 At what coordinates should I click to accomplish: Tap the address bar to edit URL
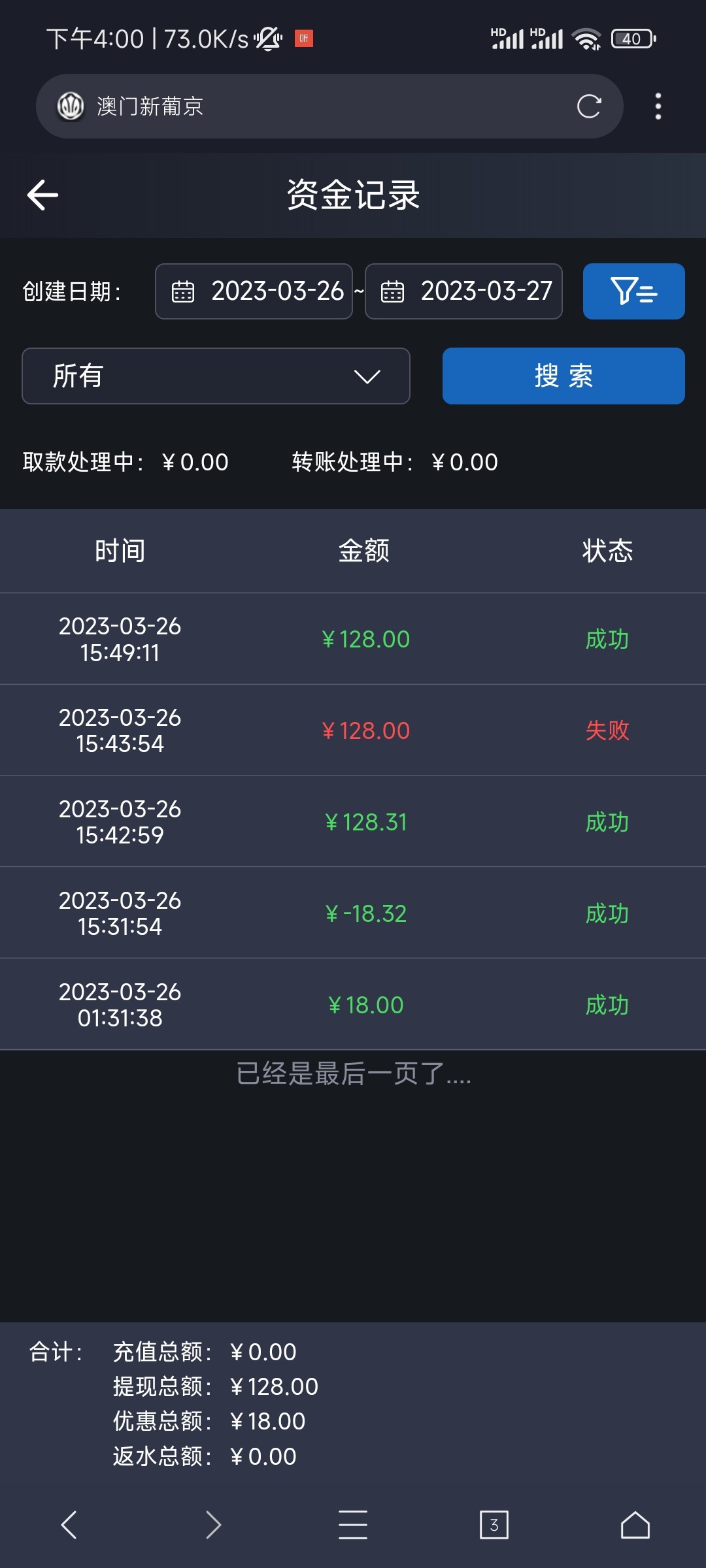[327, 106]
